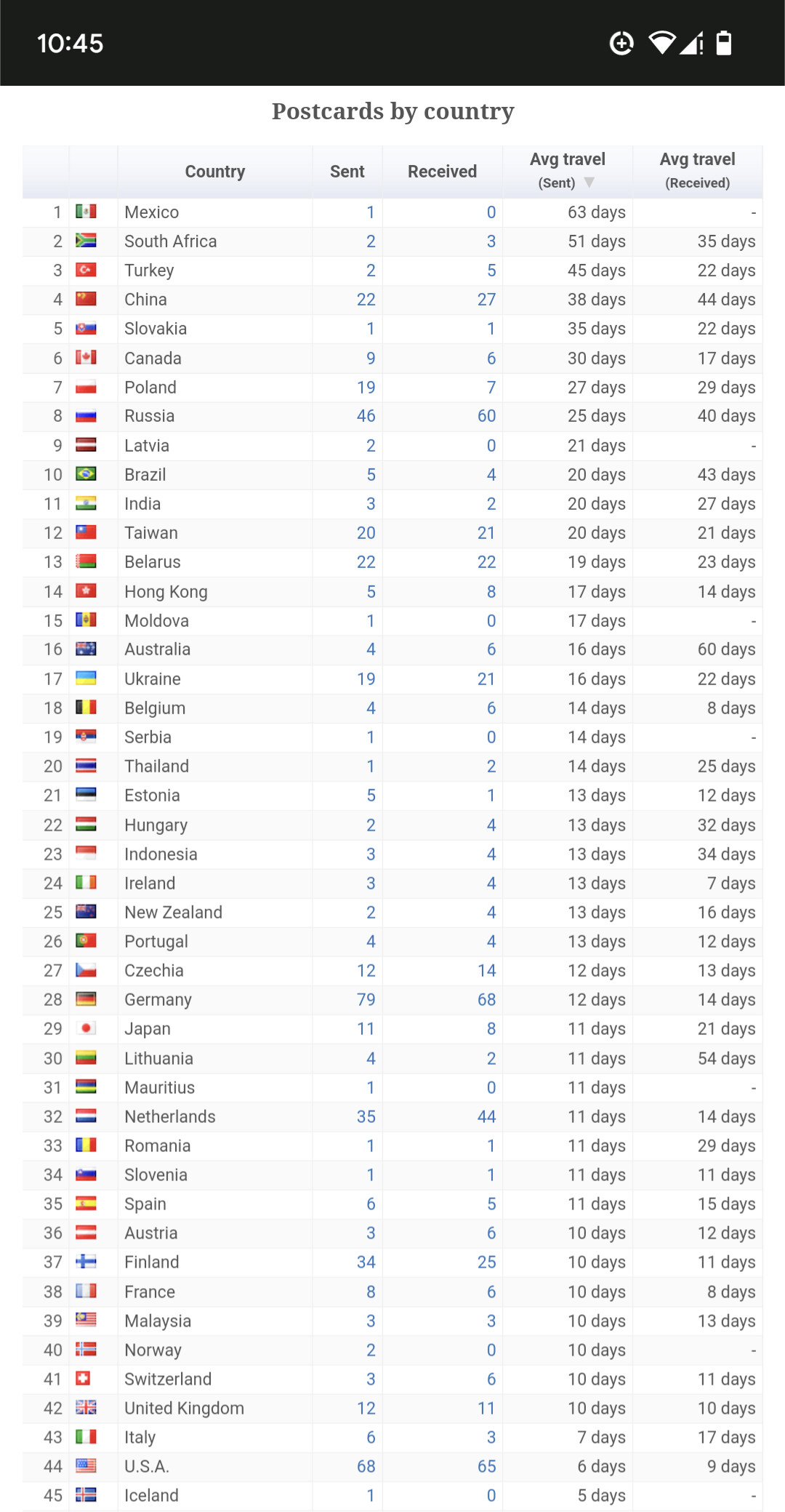
Task: View Hong Kong's 8 received postcards
Action: [491, 592]
